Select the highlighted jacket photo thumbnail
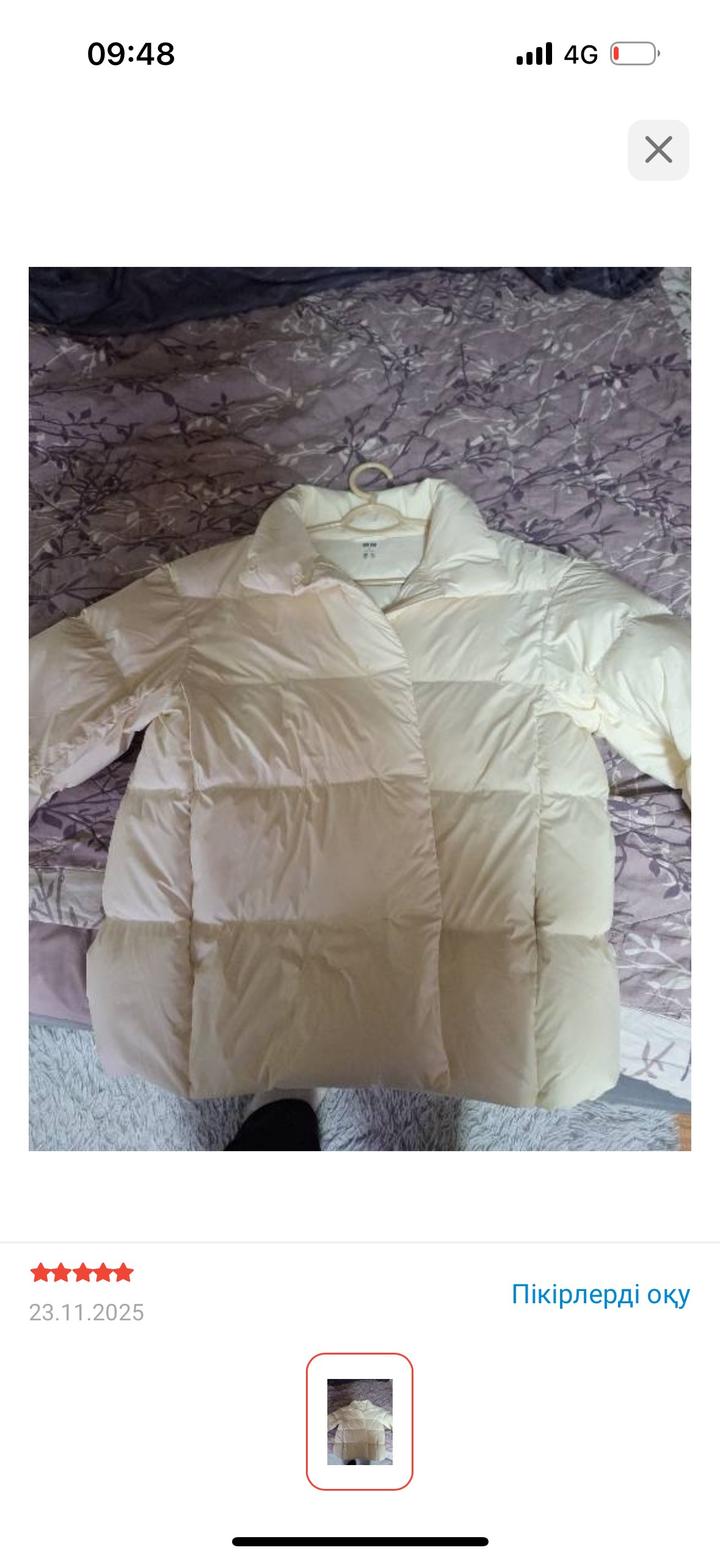This screenshot has height=1561, width=720. pos(359,1423)
